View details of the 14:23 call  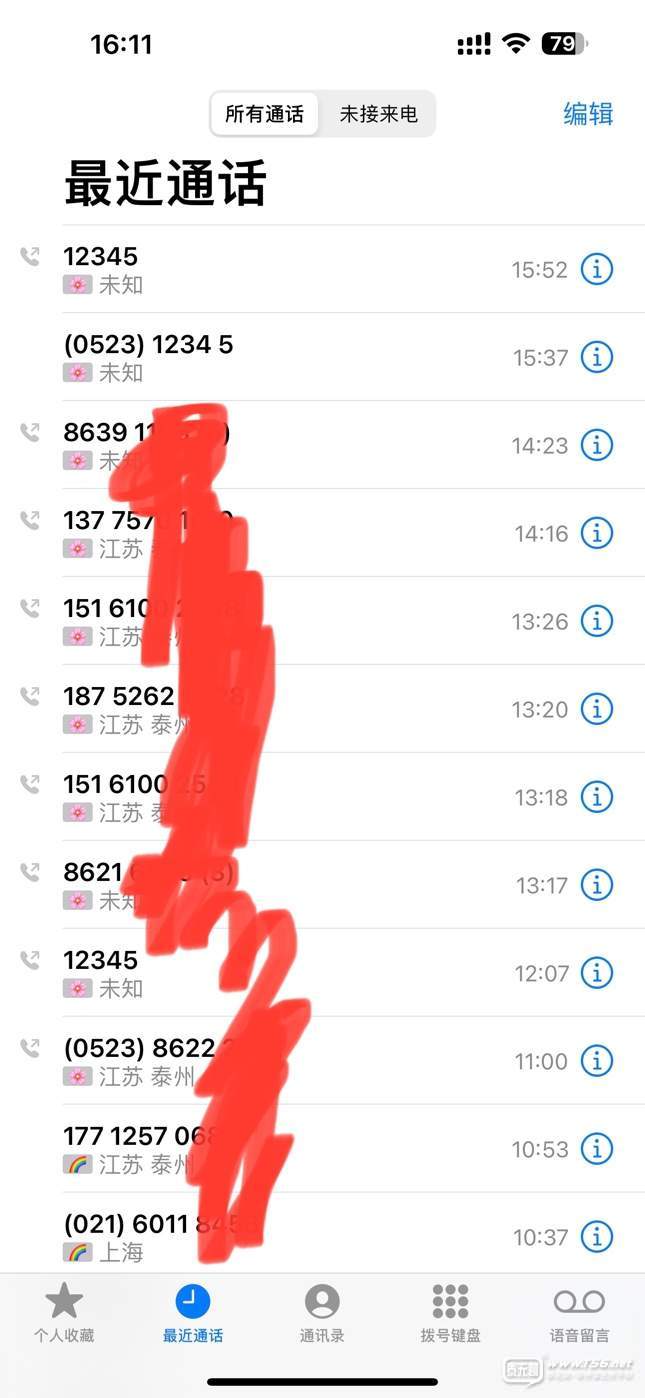[x=597, y=445]
